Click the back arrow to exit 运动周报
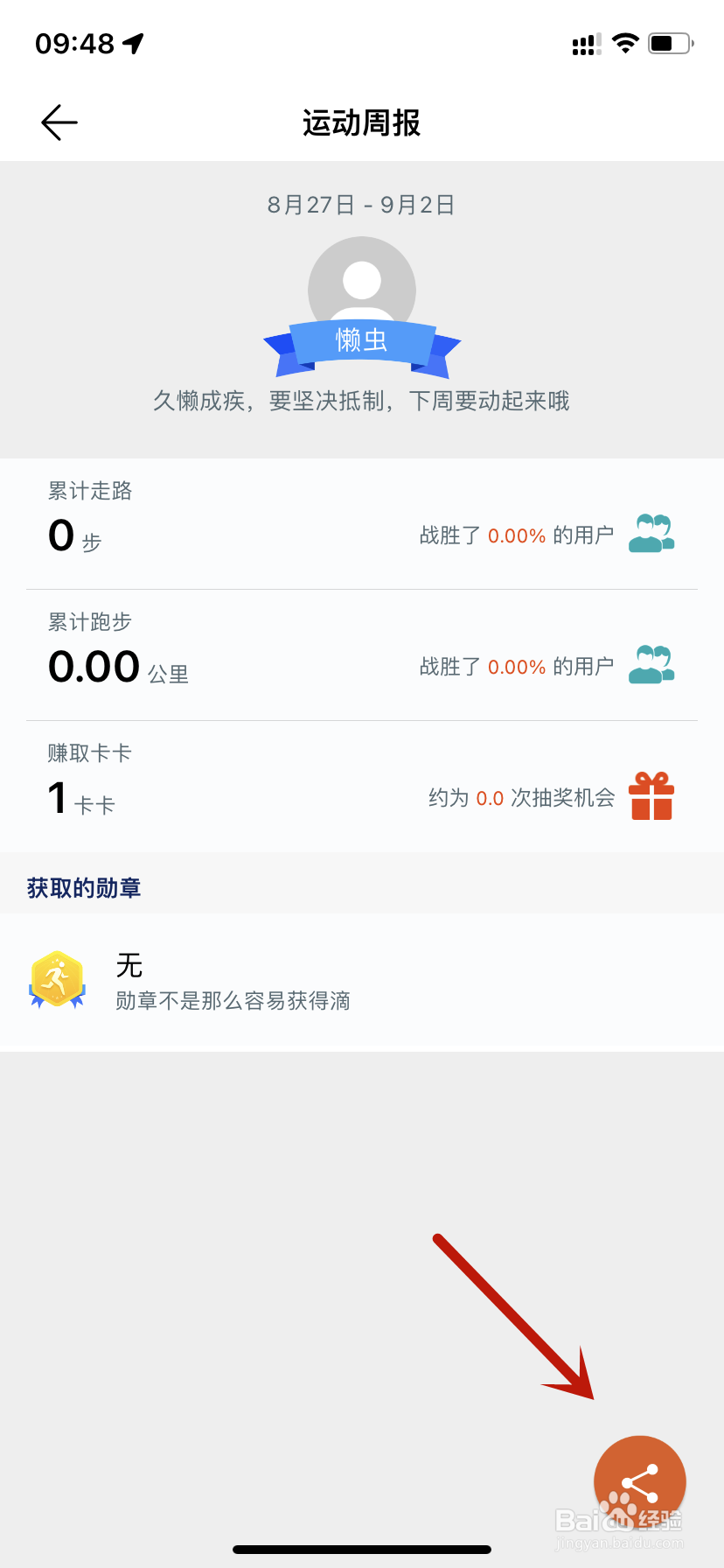Viewport: 724px width, 1568px height. point(58,122)
